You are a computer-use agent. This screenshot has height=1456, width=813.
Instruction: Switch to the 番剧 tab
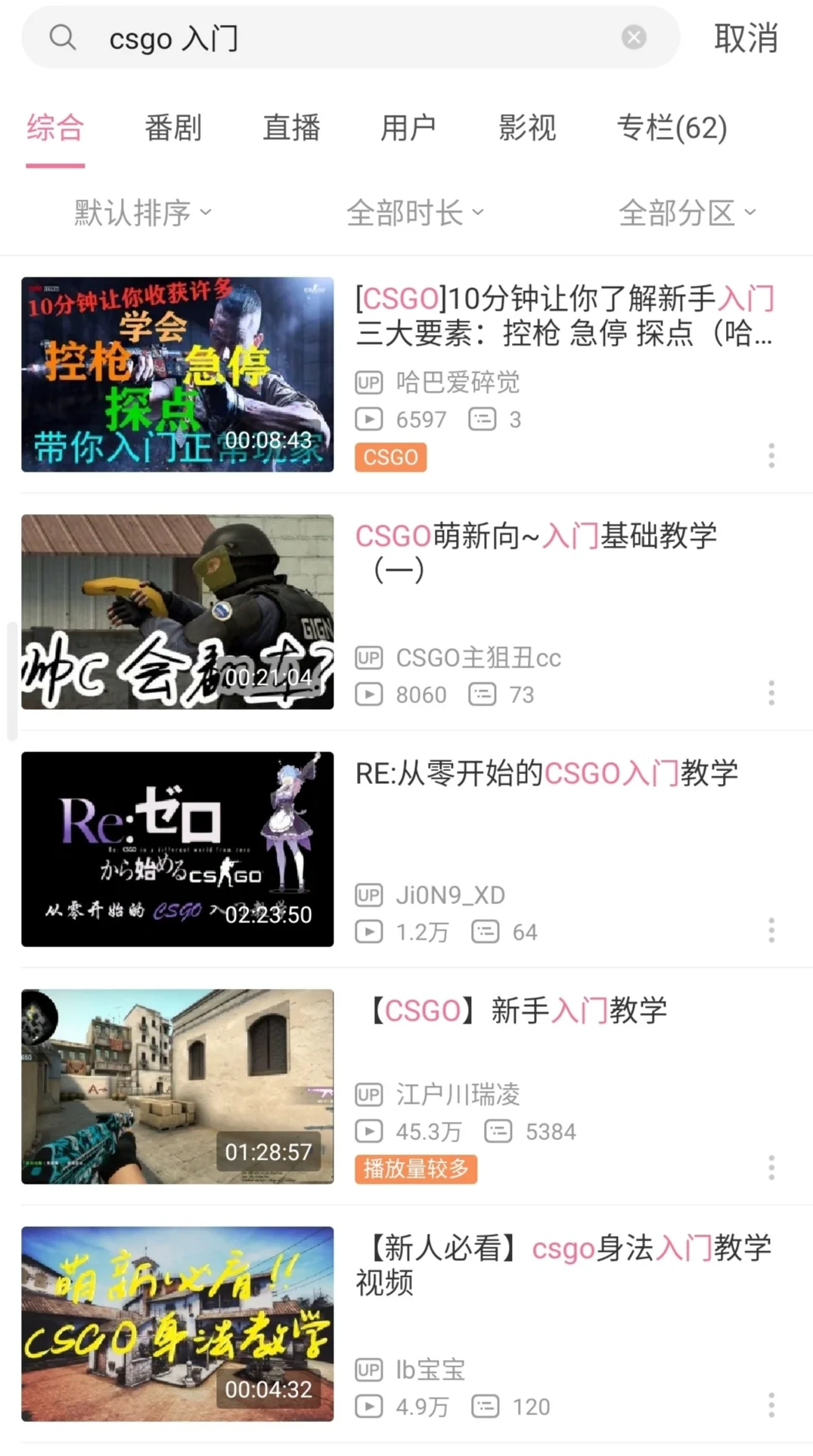coord(173,128)
